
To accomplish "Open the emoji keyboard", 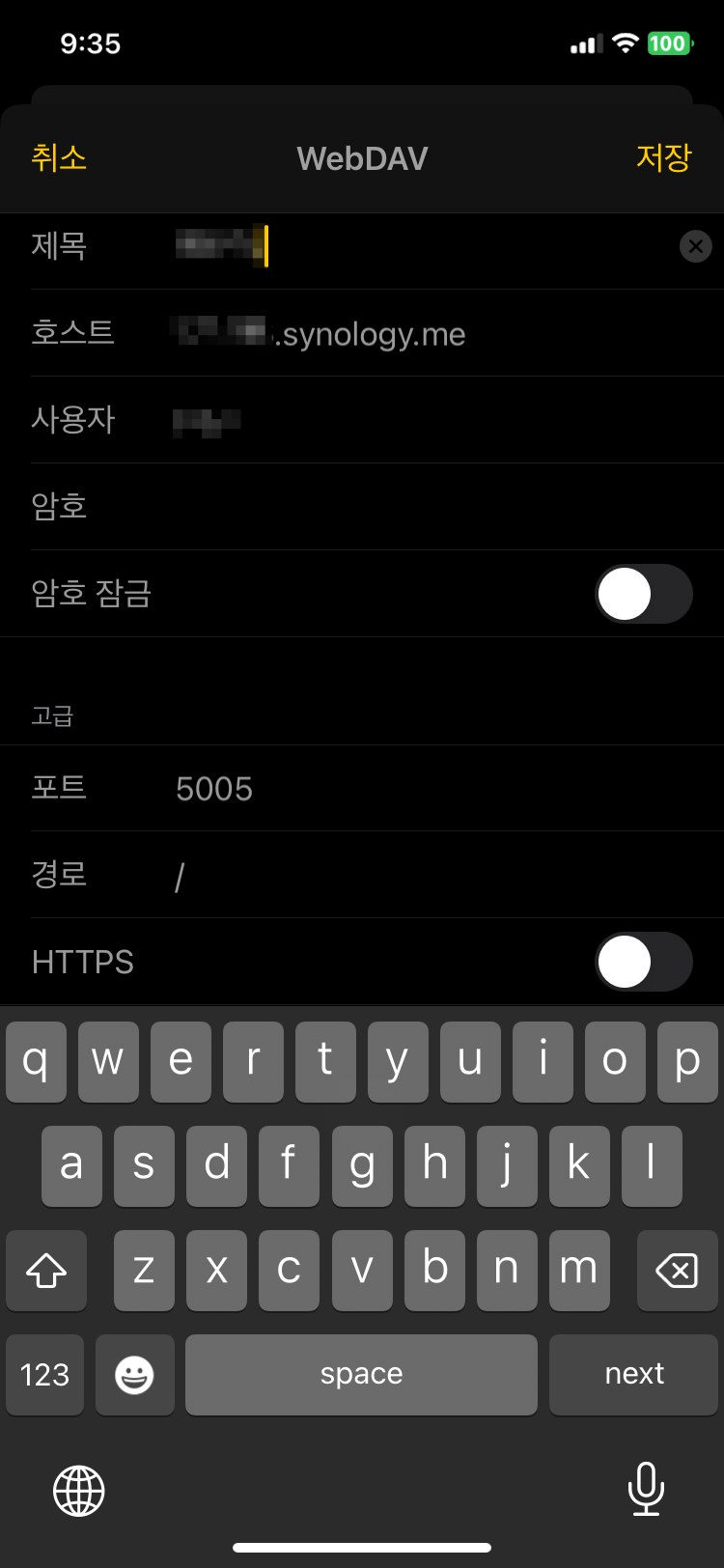I will (x=135, y=1374).
